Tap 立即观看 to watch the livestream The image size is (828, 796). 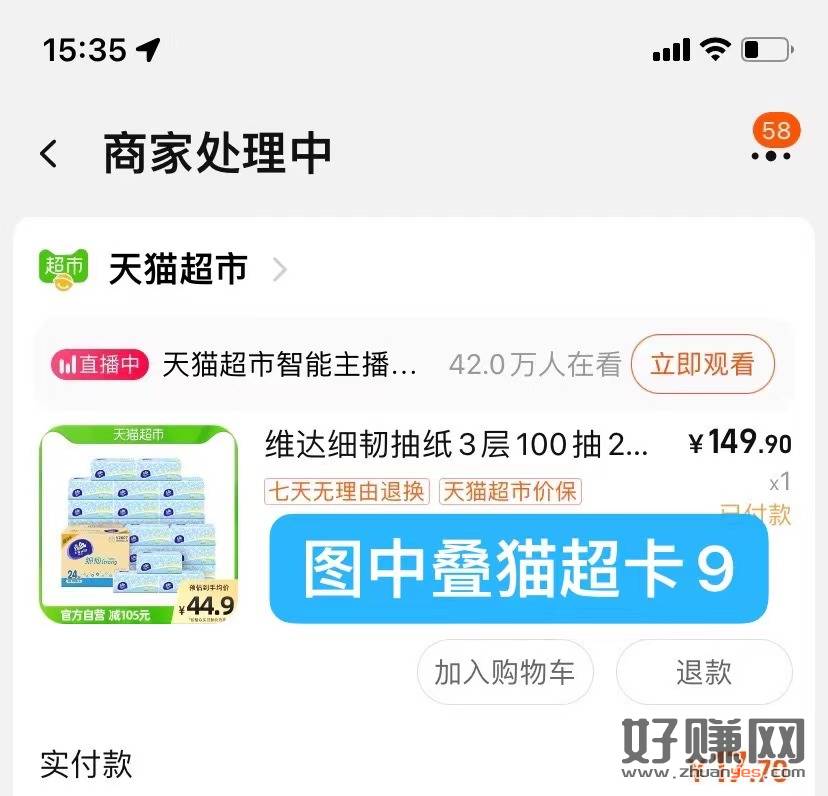coord(702,365)
